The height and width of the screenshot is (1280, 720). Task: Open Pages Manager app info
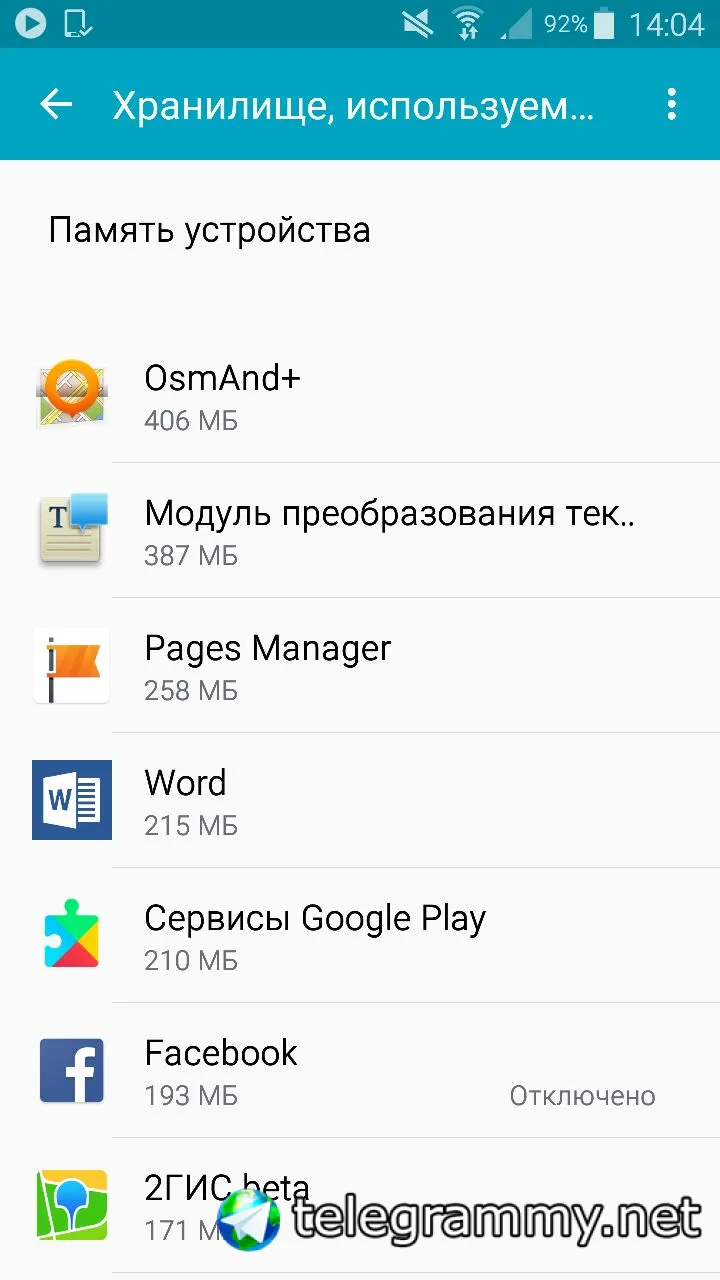[360, 666]
